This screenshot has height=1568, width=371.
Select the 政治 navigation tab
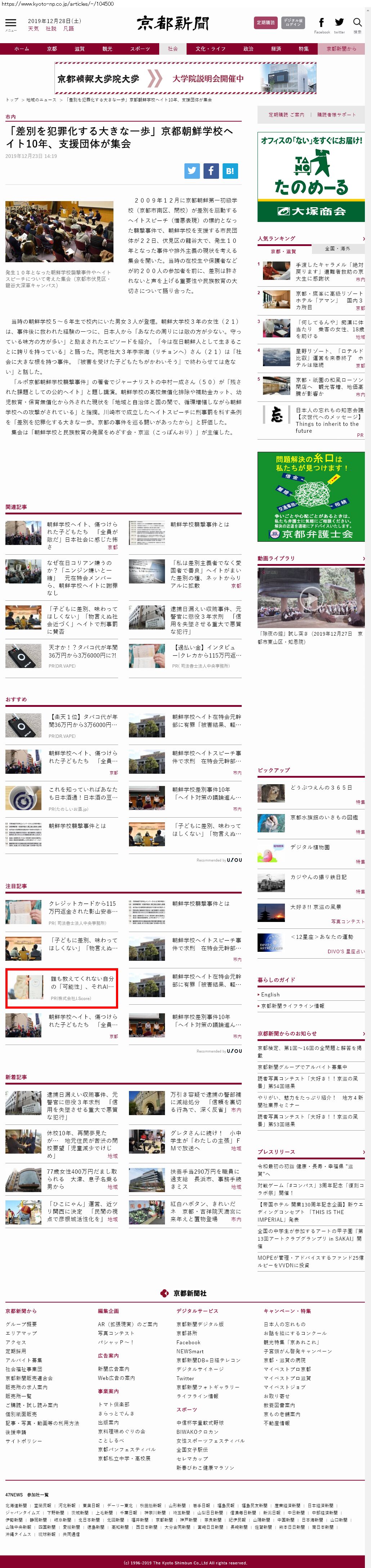pyautogui.click(x=249, y=49)
